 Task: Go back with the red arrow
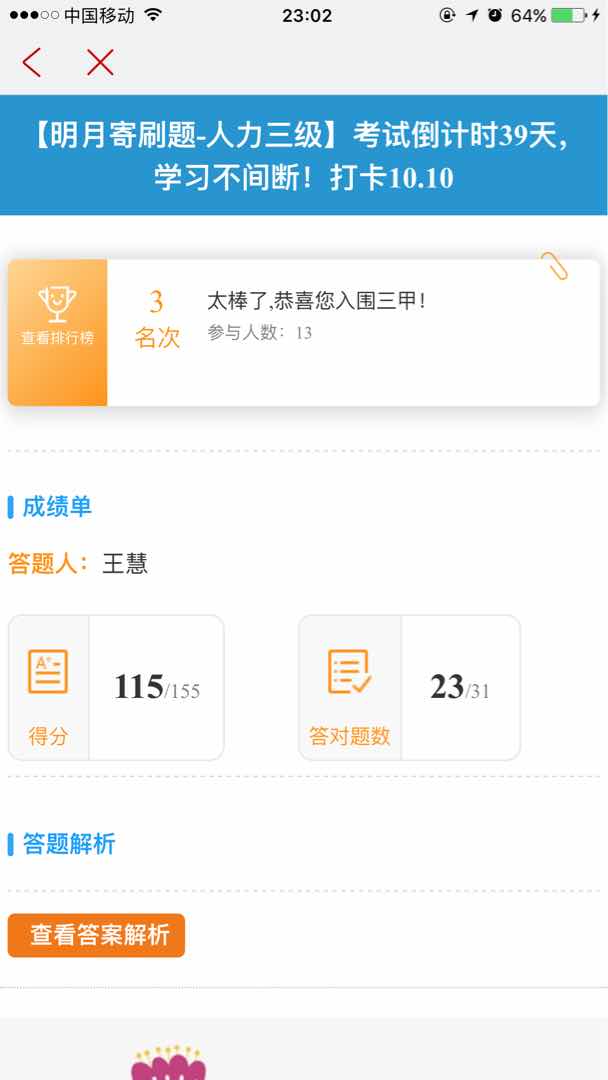32,63
